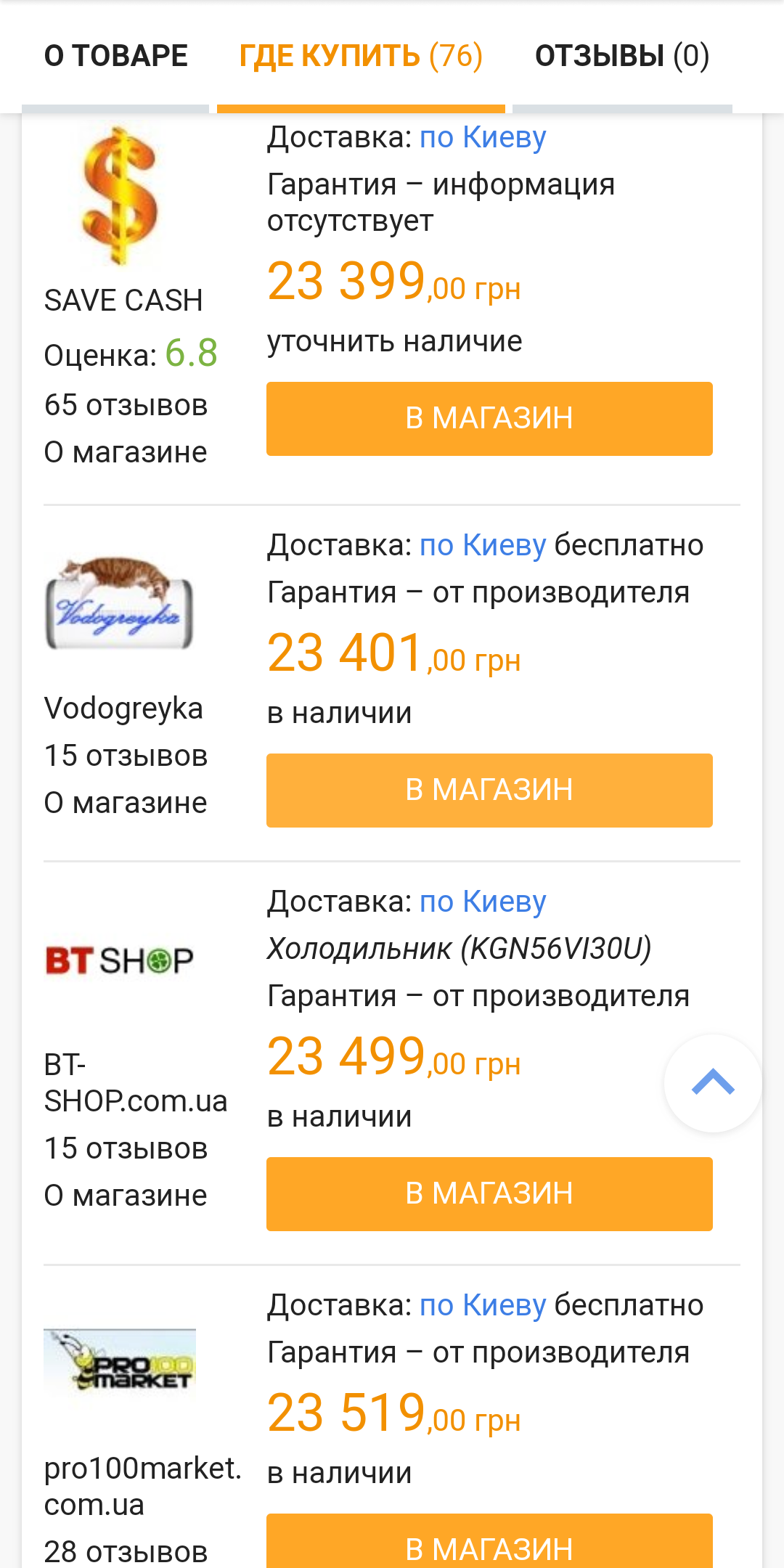Open the ОТЗЫВЫ (0) tab

(622, 56)
